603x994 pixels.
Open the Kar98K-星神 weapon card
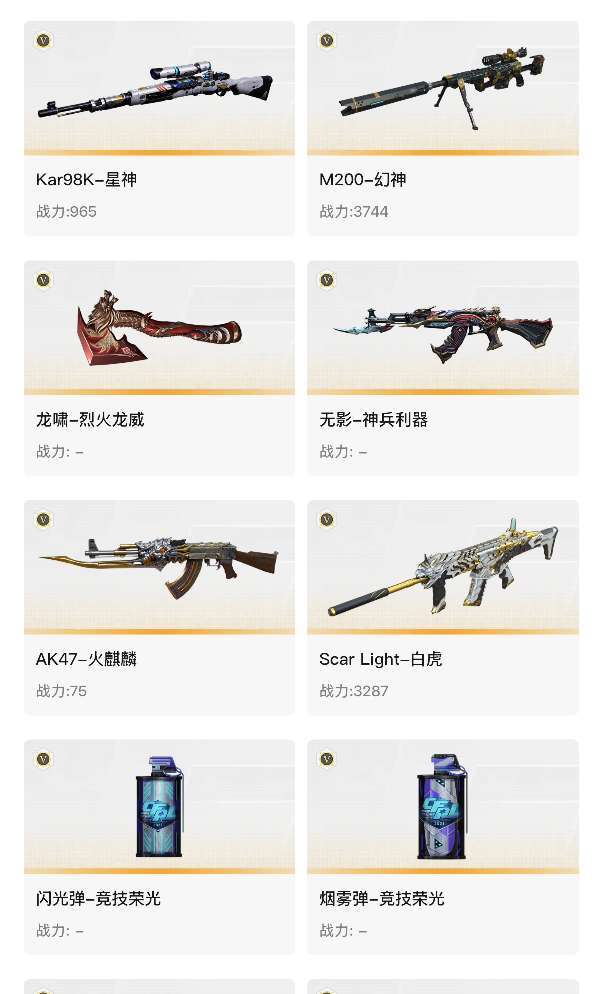point(159,129)
